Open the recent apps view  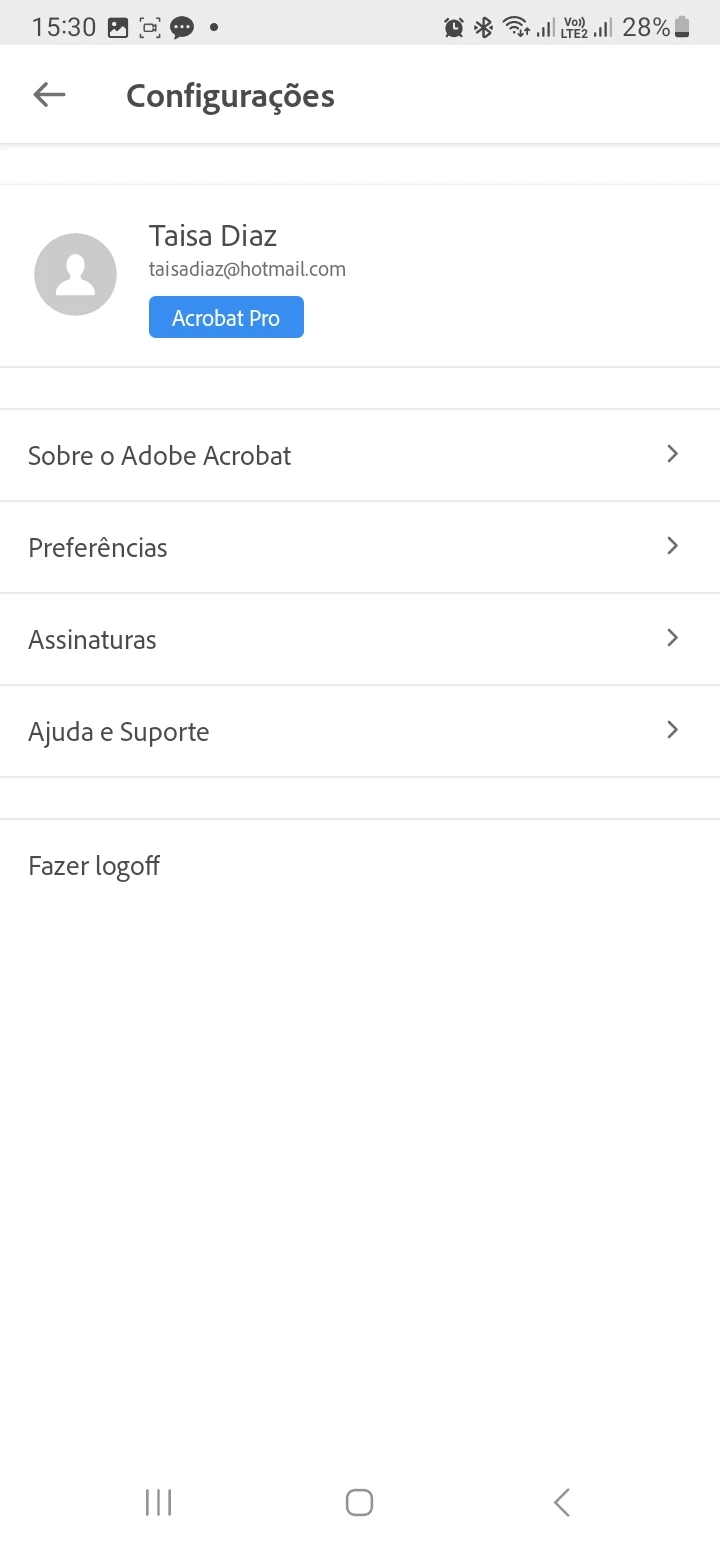click(x=158, y=1502)
